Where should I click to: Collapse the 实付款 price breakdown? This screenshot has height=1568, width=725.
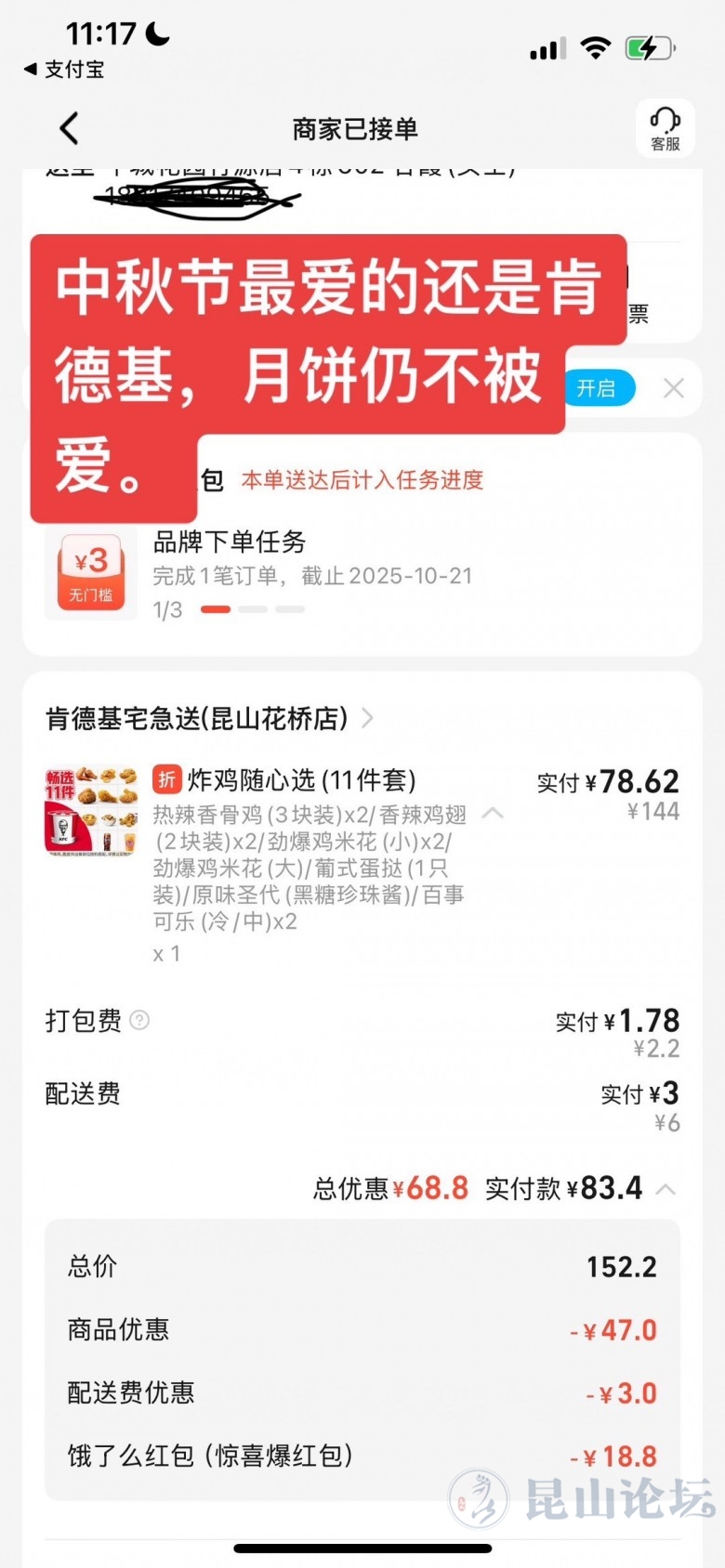coord(666,1189)
